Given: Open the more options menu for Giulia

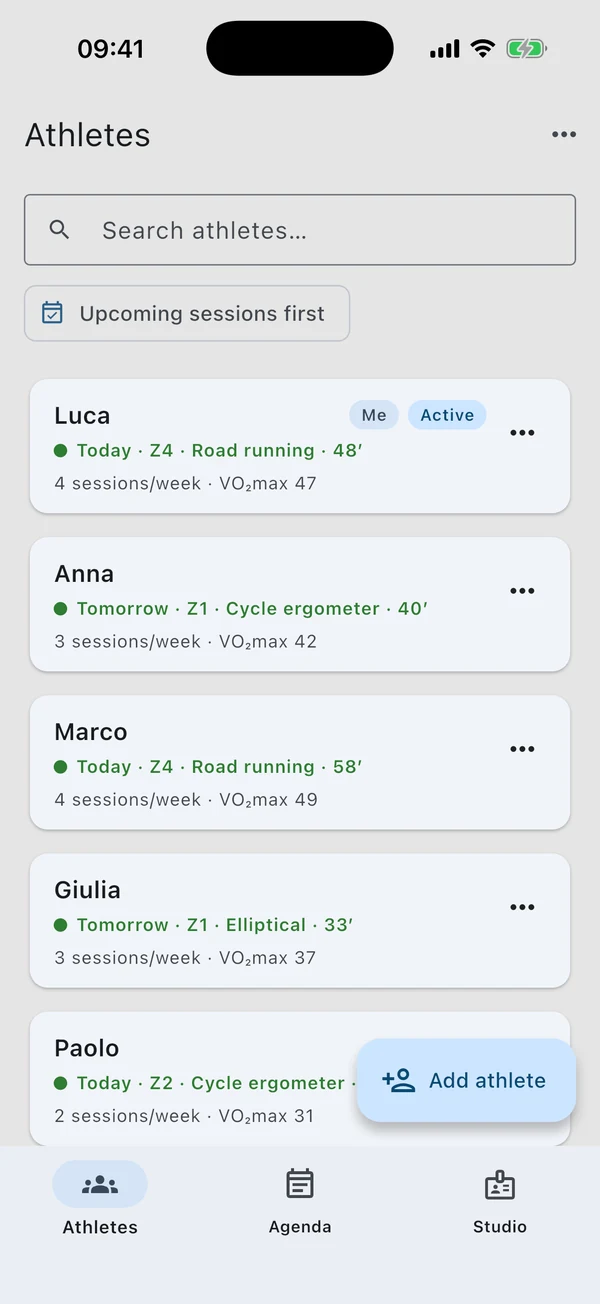Looking at the screenshot, I should 522,907.
